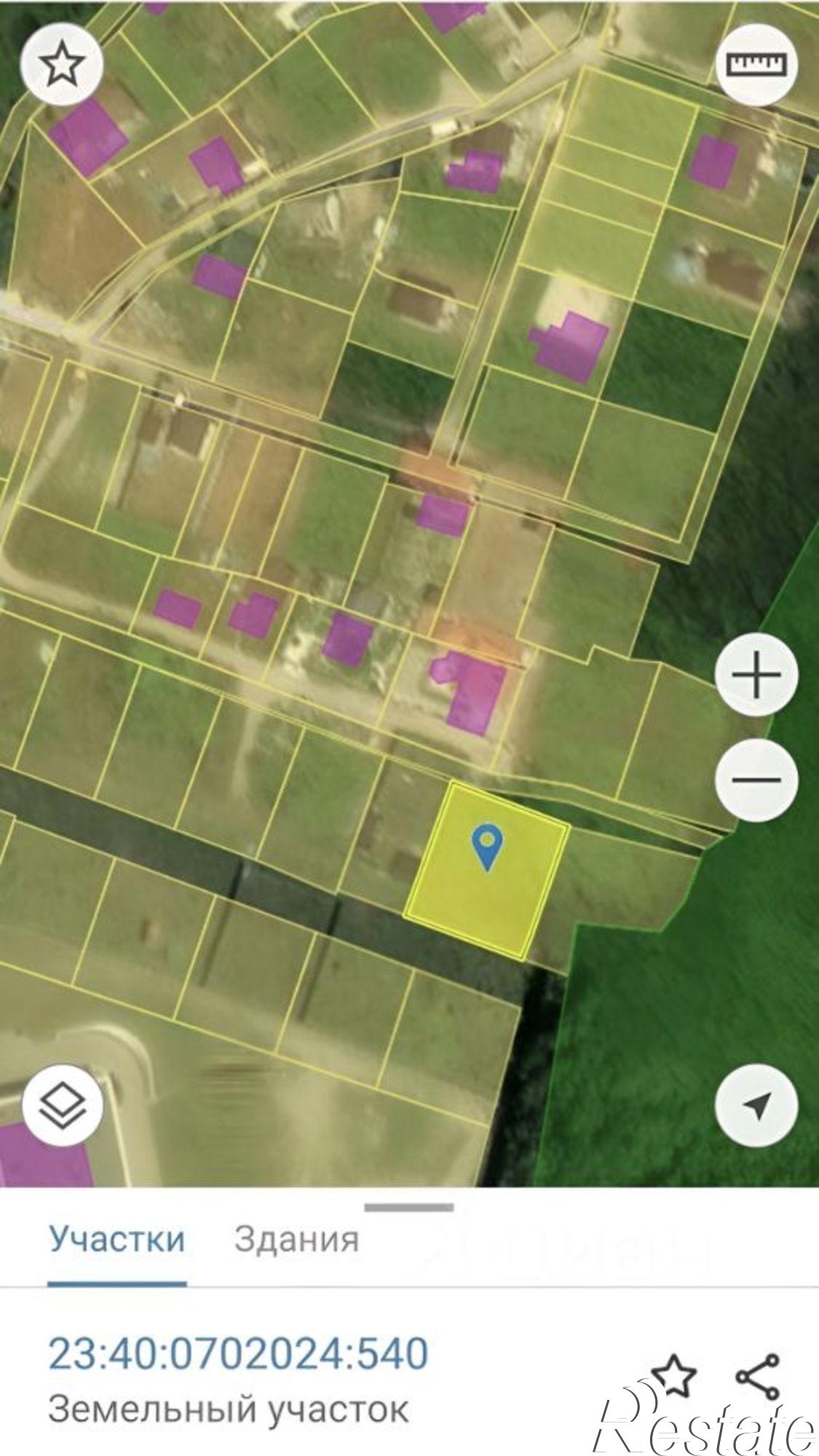This screenshot has width=819, height=1456.
Task: Select the Участки tab
Action: point(116,1238)
